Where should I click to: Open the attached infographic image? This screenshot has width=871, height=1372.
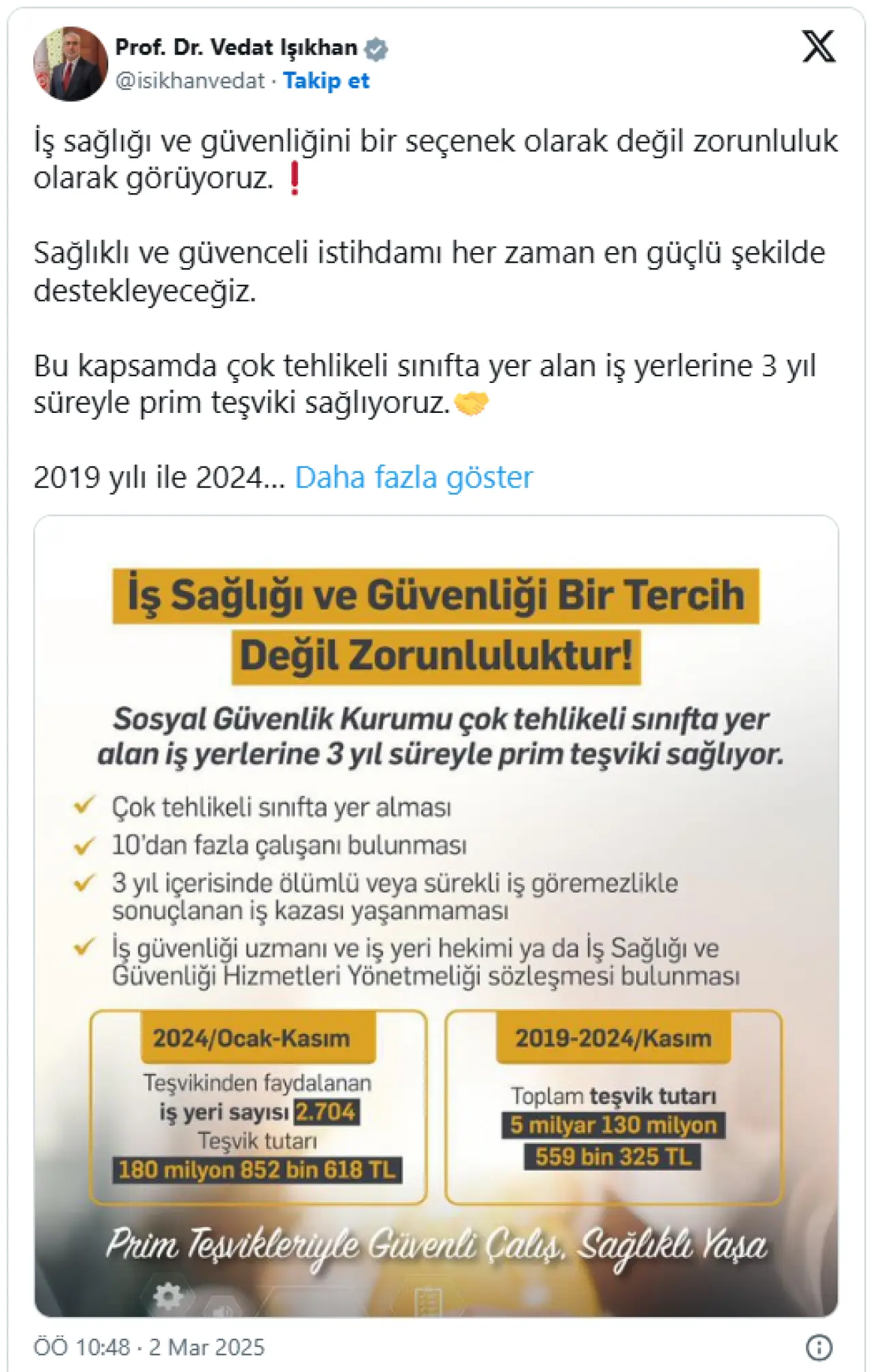coord(435,915)
